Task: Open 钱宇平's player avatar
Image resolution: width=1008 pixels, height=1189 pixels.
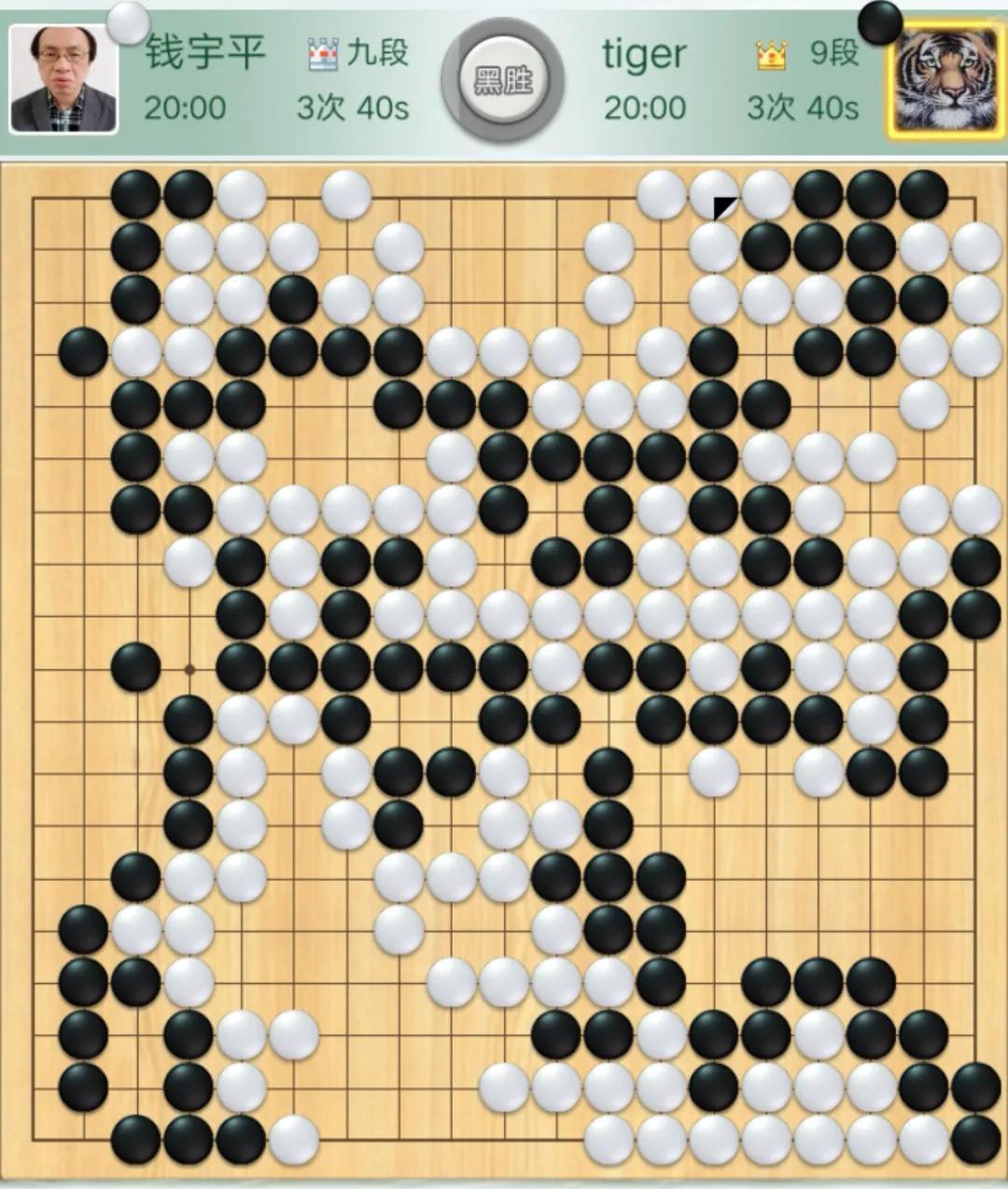Action: (63, 79)
